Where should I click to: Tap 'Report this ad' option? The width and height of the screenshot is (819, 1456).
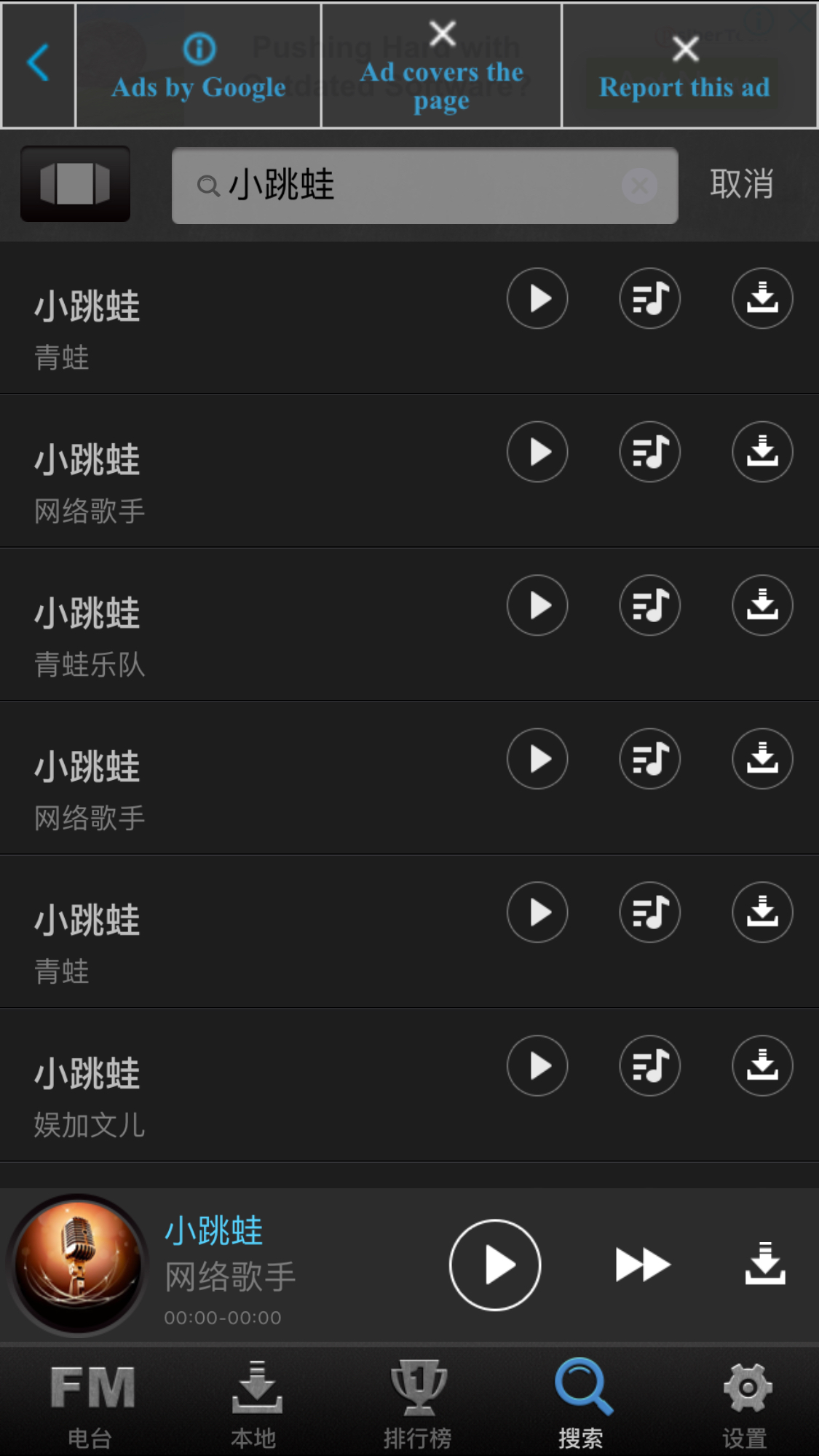click(x=684, y=68)
